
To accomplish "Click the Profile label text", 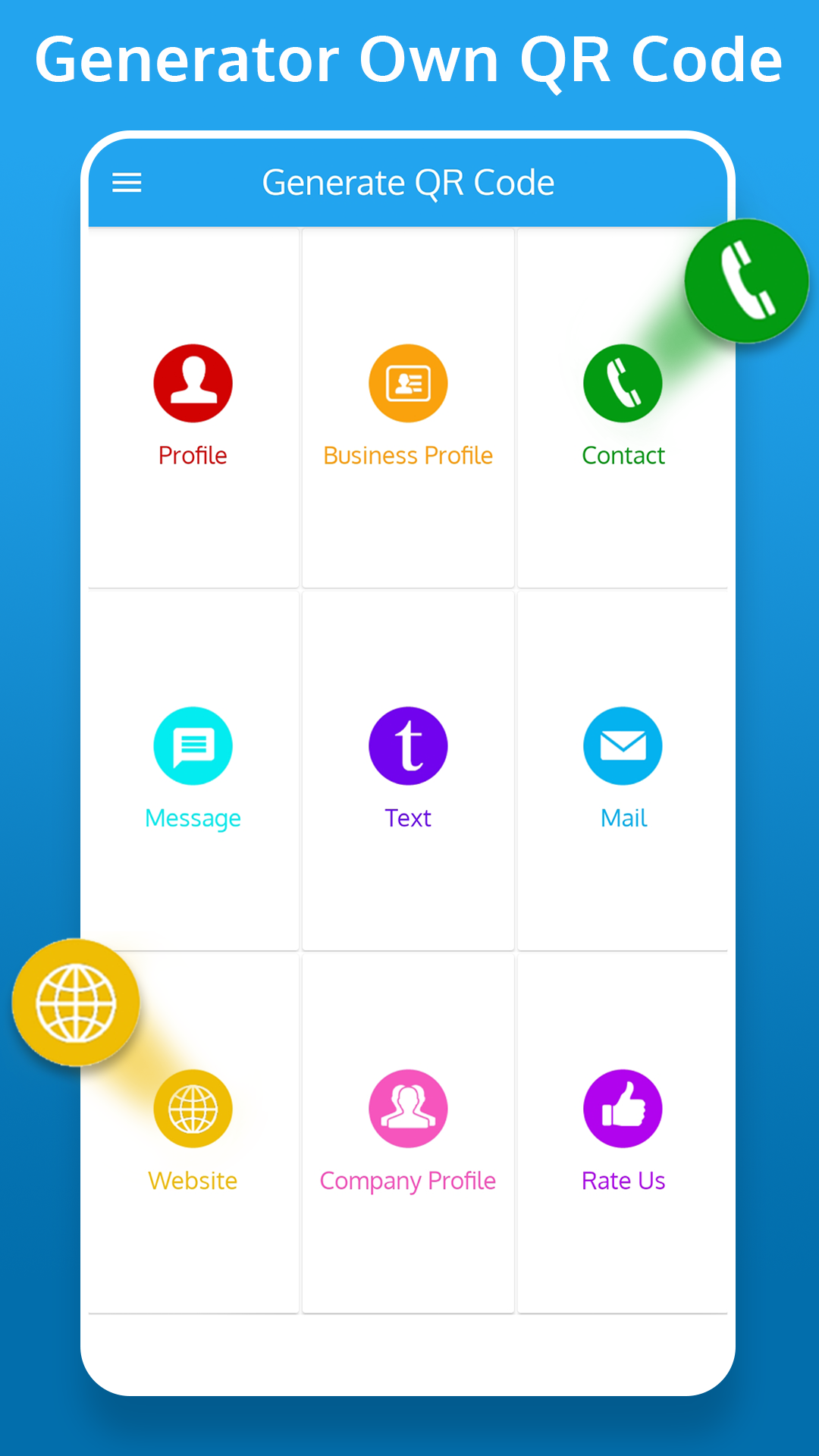I will click(x=193, y=455).
